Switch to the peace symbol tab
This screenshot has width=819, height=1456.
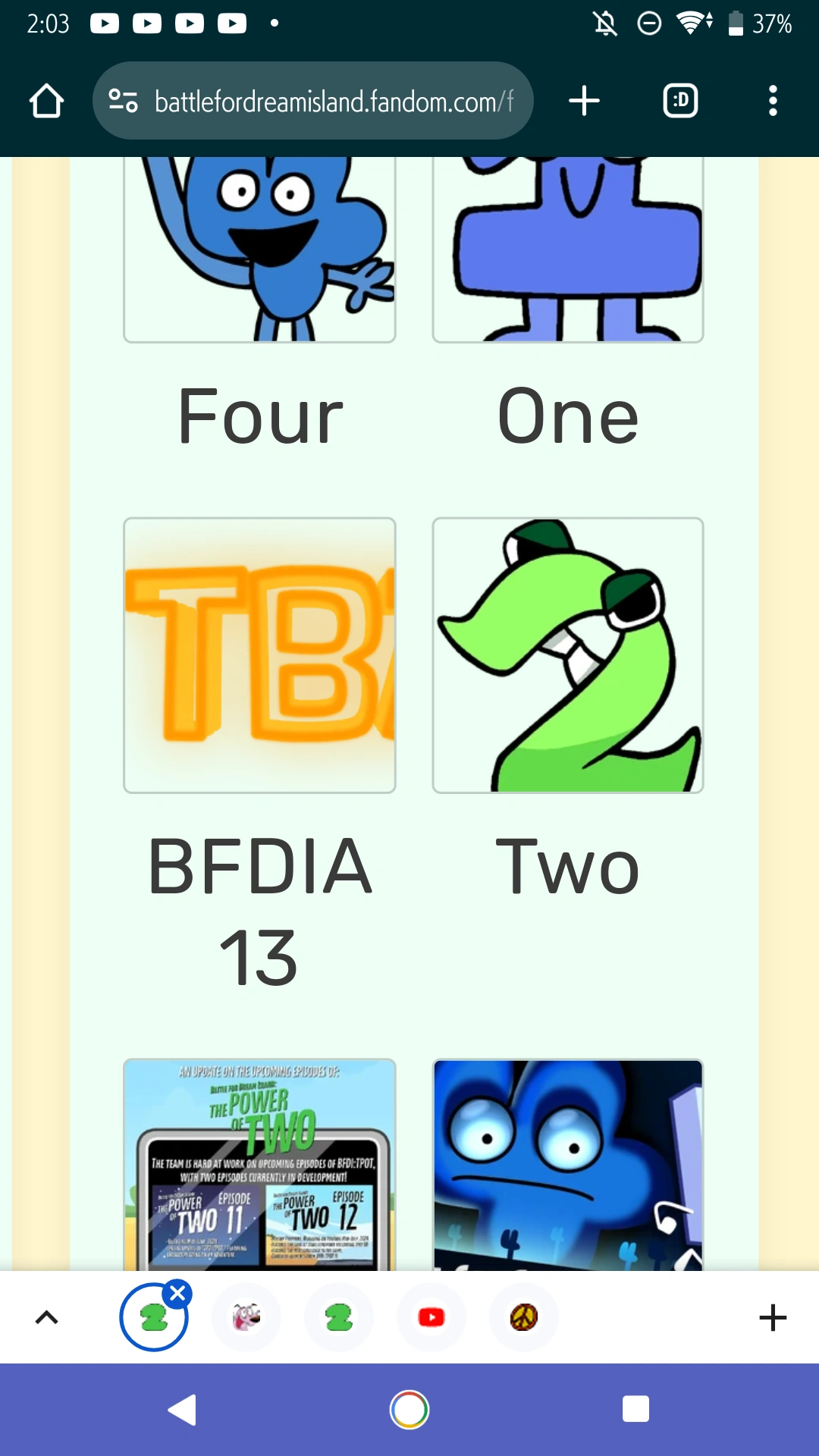(x=524, y=1317)
